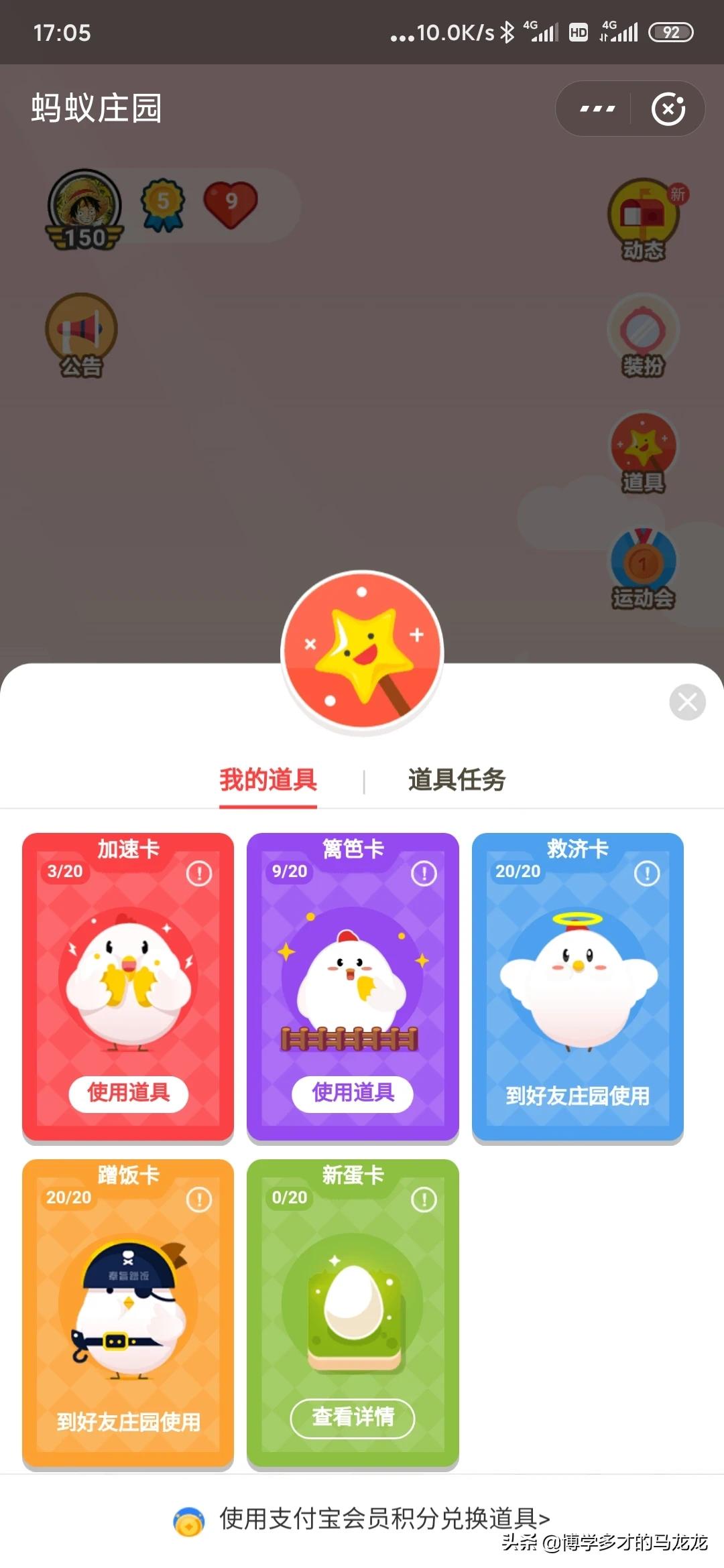Open info icon on 篱笆卡 card
The image size is (724, 1568).
pos(424,873)
